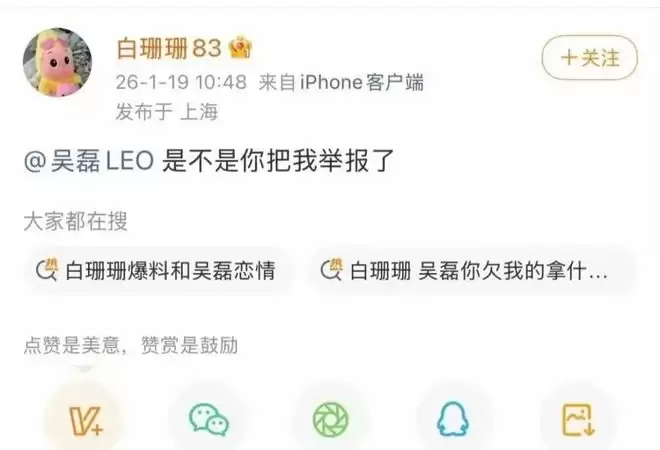Follow the user 白珊珊83
The height and width of the screenshot is (450, 660).
(589, 58)
